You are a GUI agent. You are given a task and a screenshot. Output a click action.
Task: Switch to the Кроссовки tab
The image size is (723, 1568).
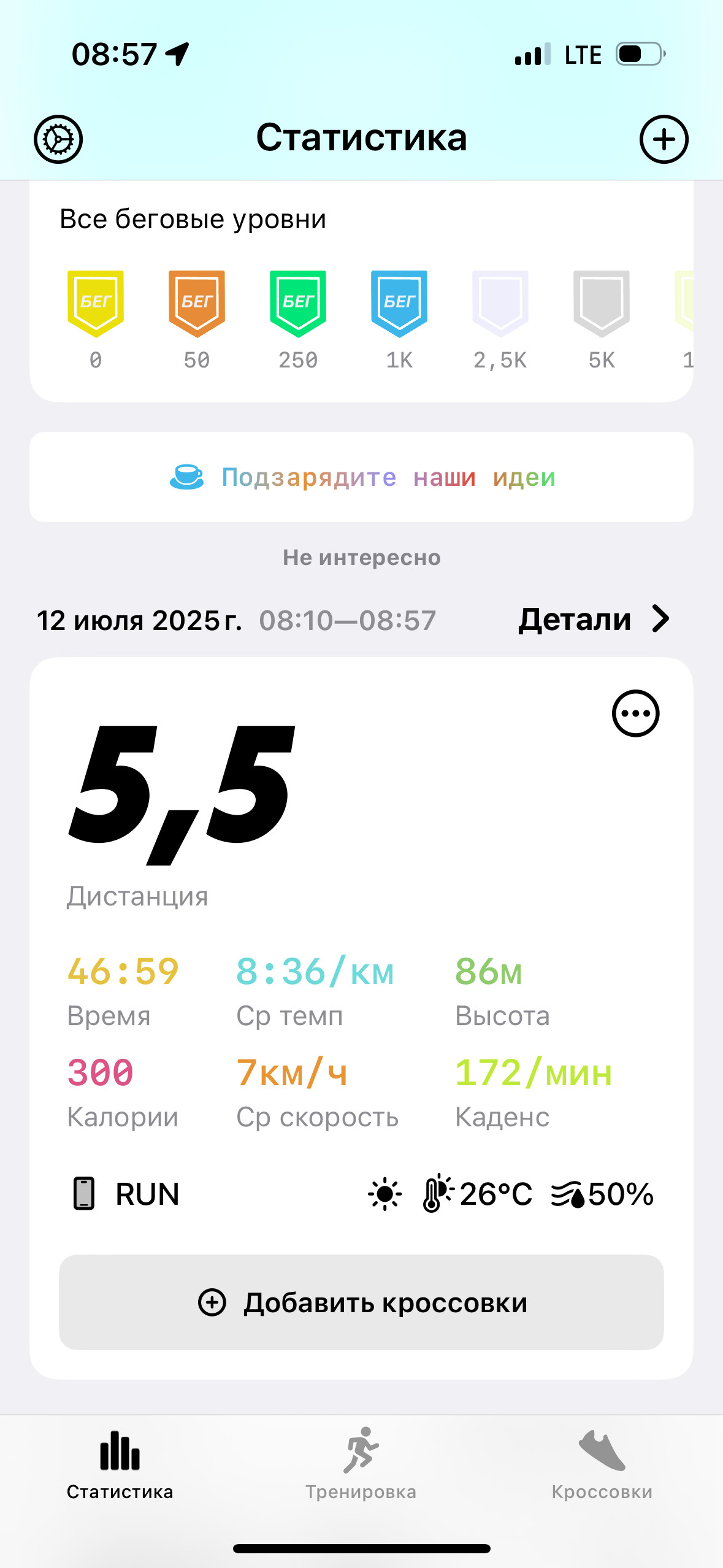pos(602,1465)
